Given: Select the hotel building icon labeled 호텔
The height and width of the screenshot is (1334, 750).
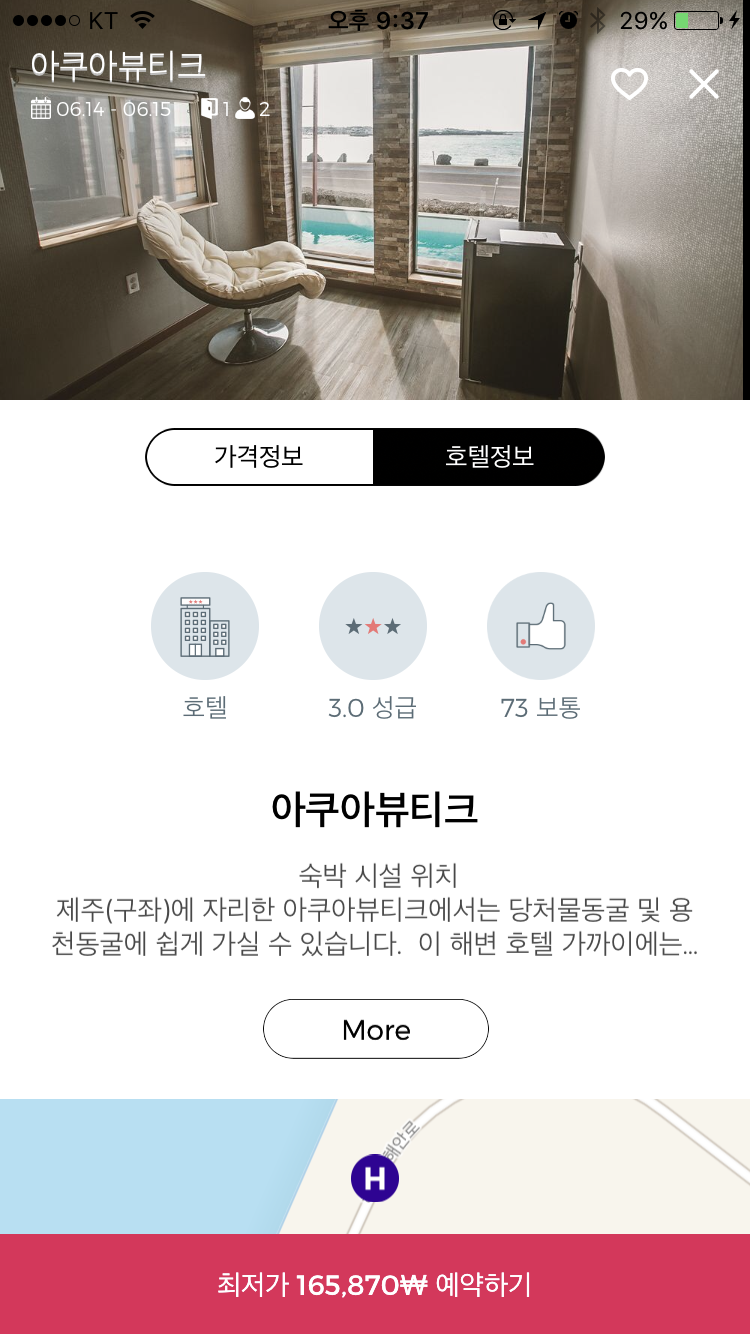Looking at the screenshot, I should coord(205,626).
